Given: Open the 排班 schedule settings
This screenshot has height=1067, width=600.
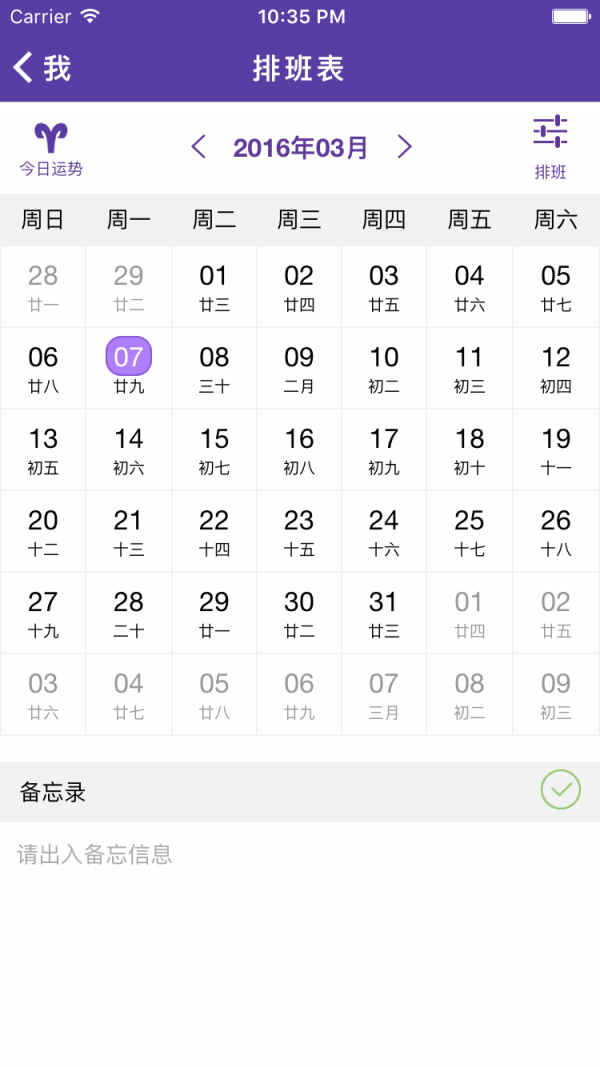Looking at the screenshot, I should pyautogui.click(x=550, y=147).
